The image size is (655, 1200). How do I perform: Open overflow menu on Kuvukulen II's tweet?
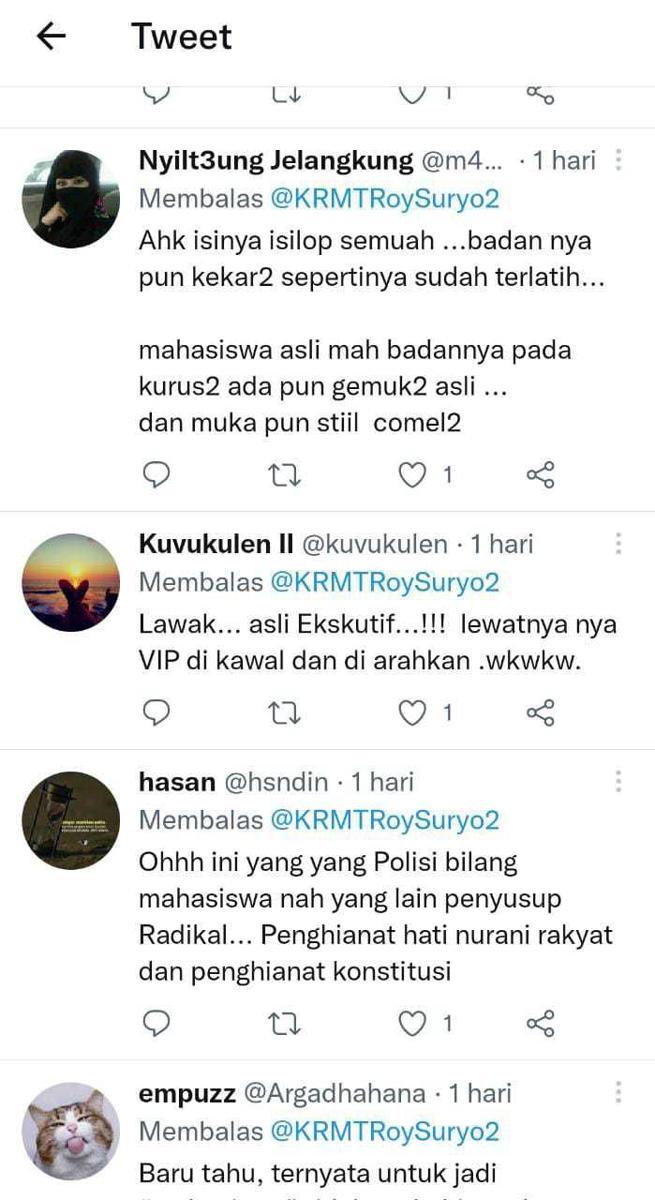pyautogui.click(x=619, y=544)
